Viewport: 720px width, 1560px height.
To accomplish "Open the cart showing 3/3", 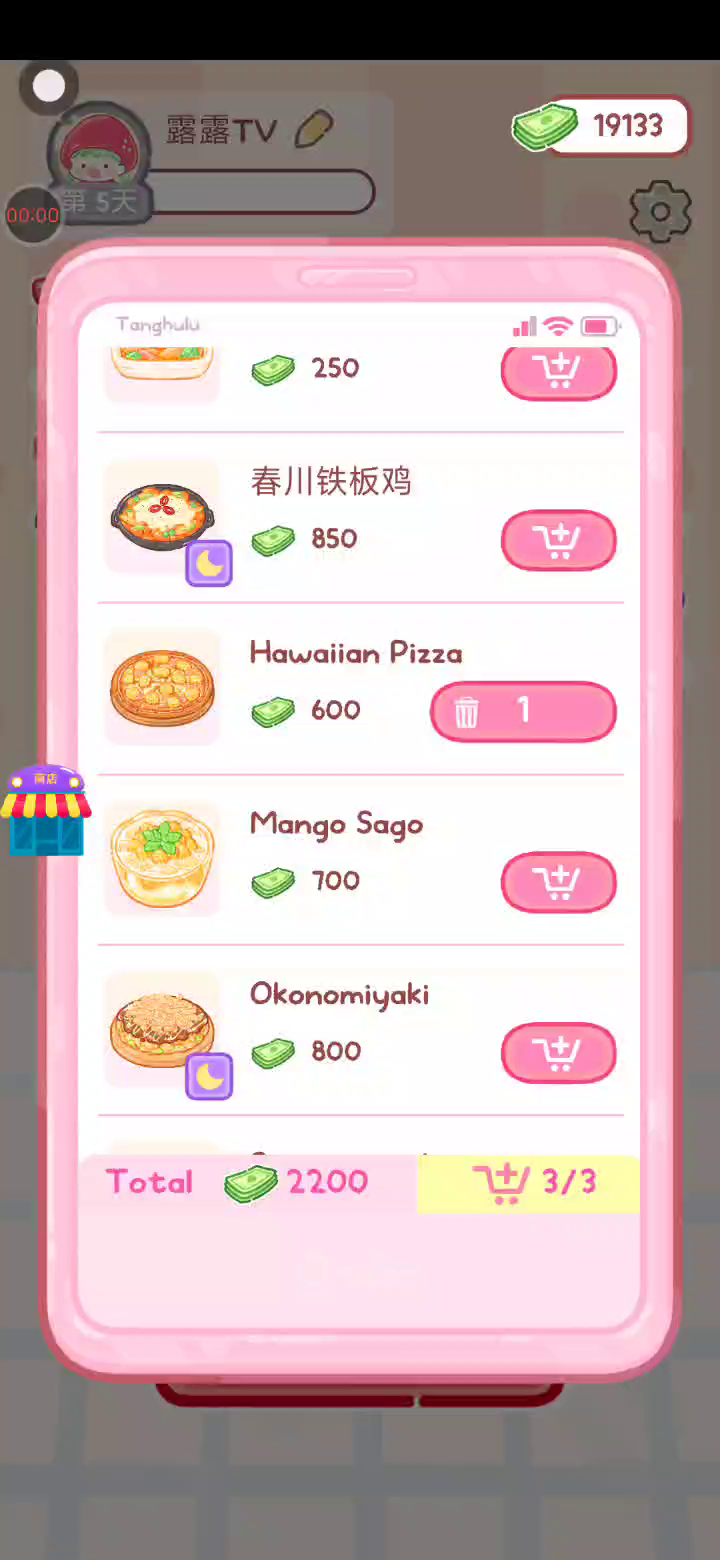I will point(528,1183).
